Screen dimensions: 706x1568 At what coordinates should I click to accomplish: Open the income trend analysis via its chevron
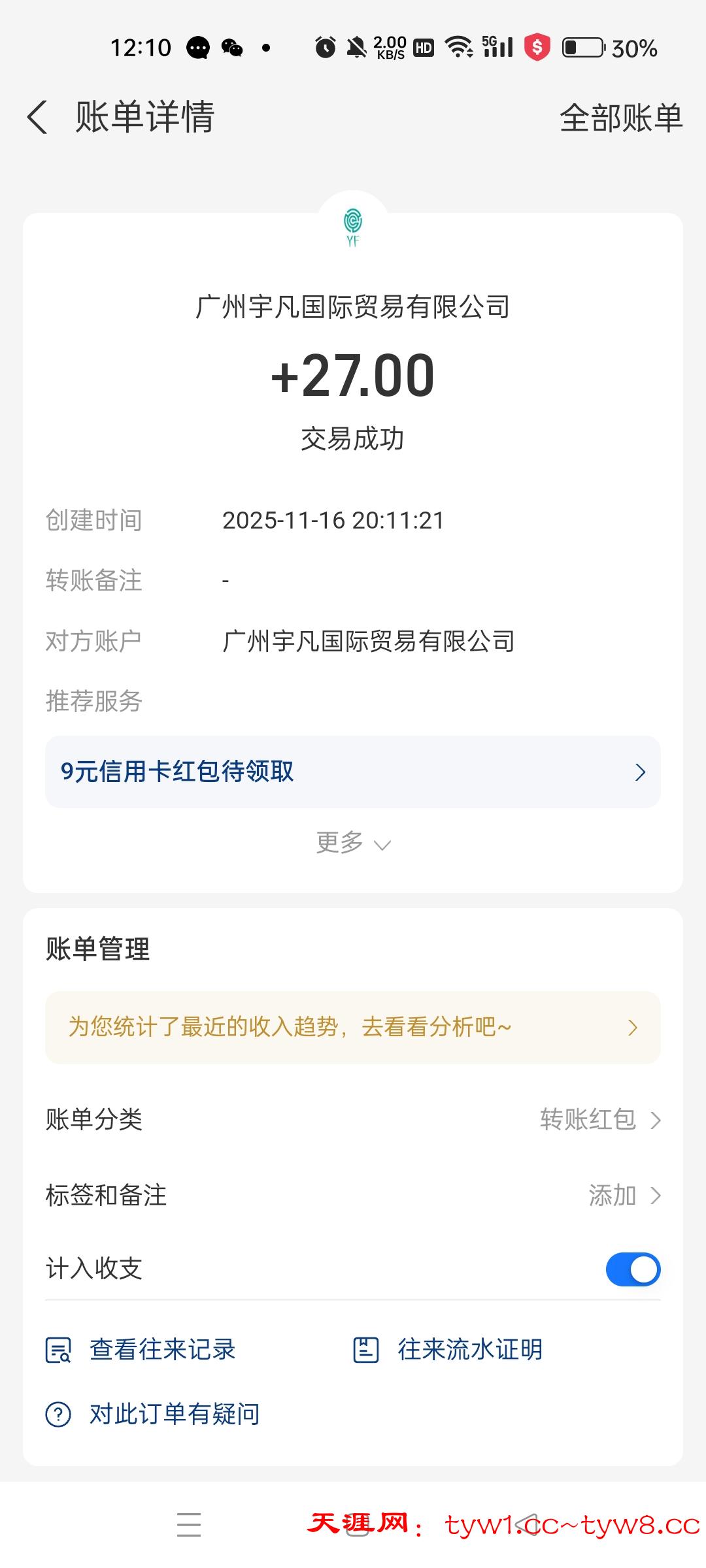pos(631,1027)
